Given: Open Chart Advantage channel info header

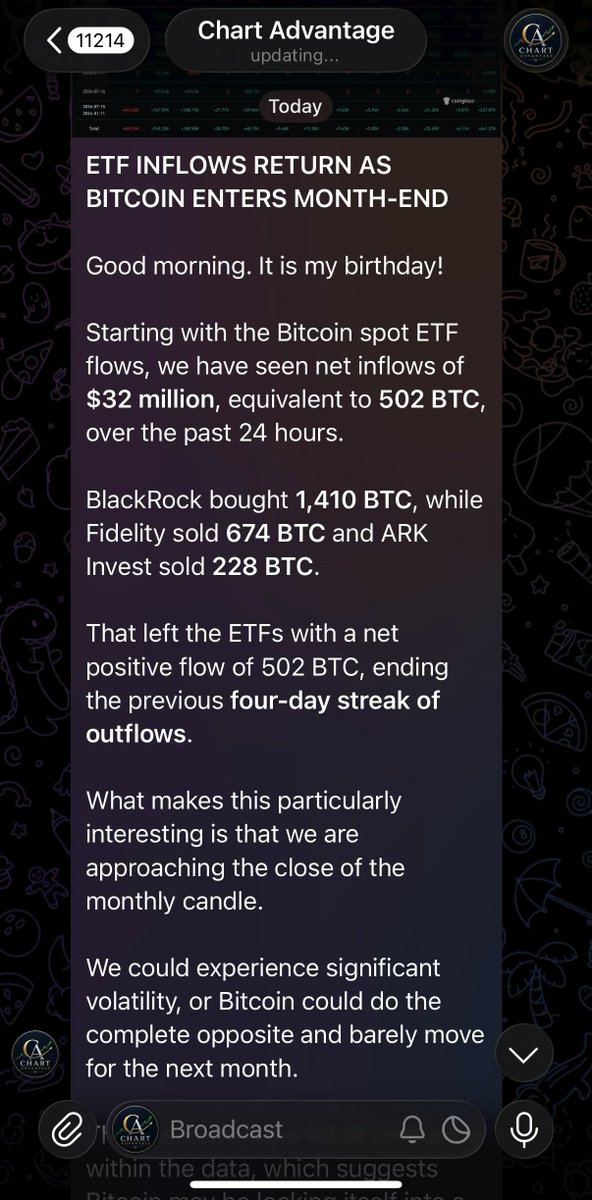Looking at the screenshot, I should coord(296,42).
